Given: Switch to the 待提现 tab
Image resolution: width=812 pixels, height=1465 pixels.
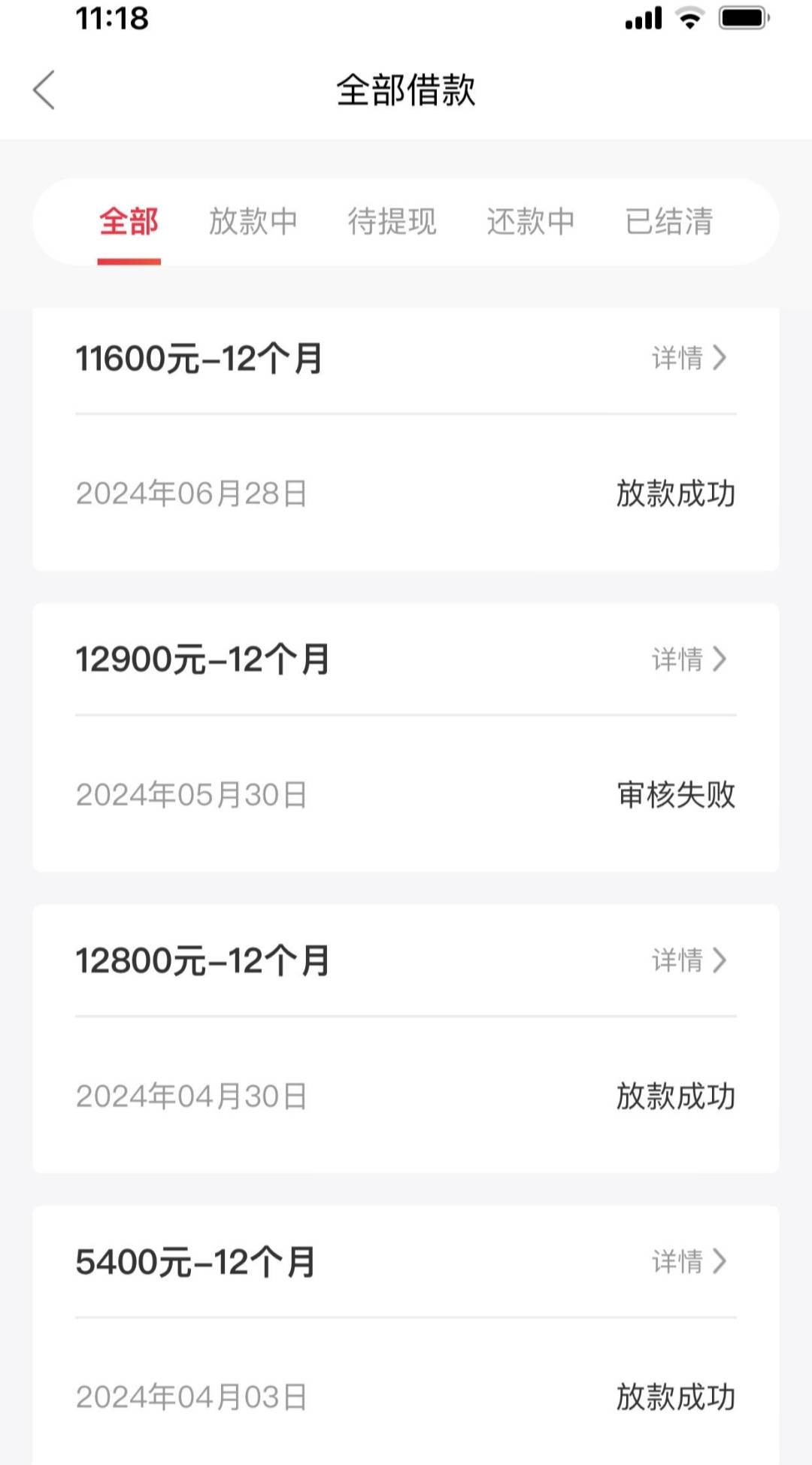Looking at the screenshot, I should point(392,222).
